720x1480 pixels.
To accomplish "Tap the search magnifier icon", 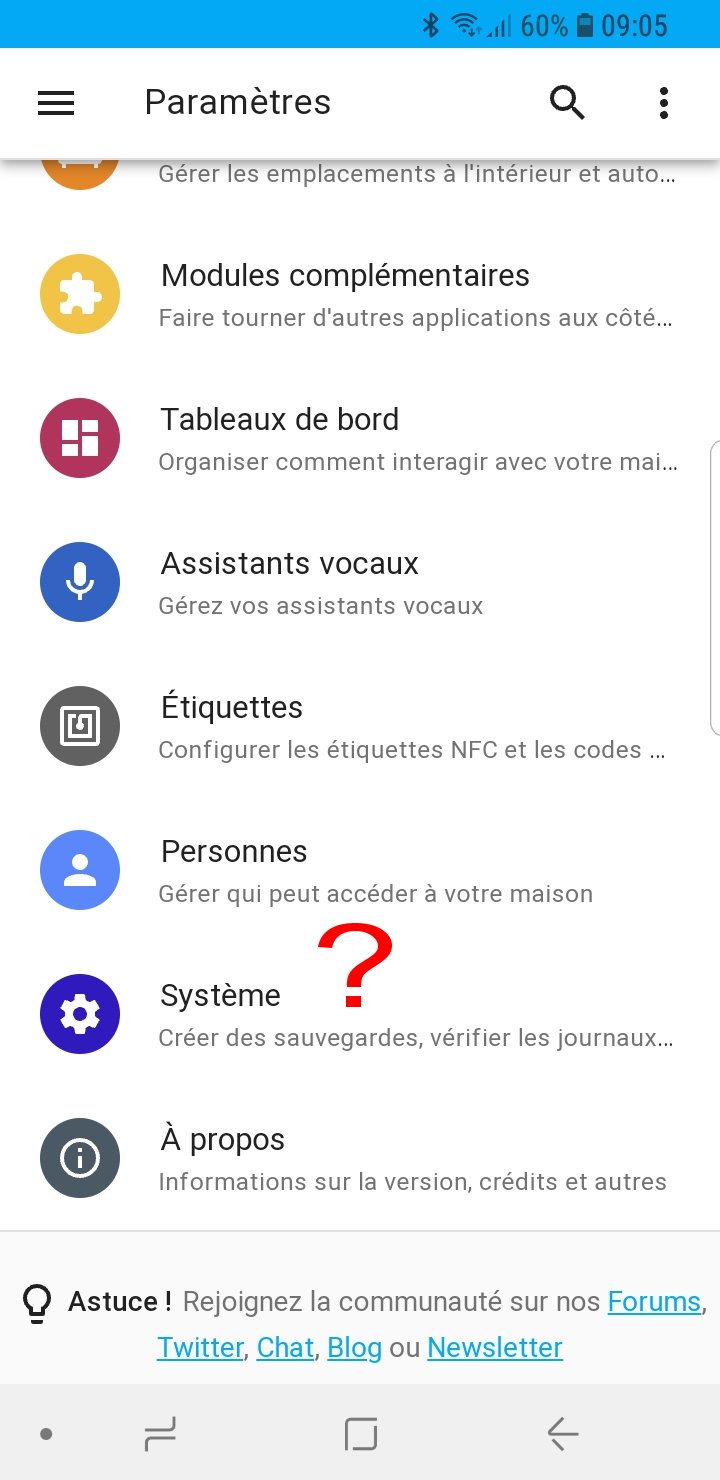I will (567, 102).
